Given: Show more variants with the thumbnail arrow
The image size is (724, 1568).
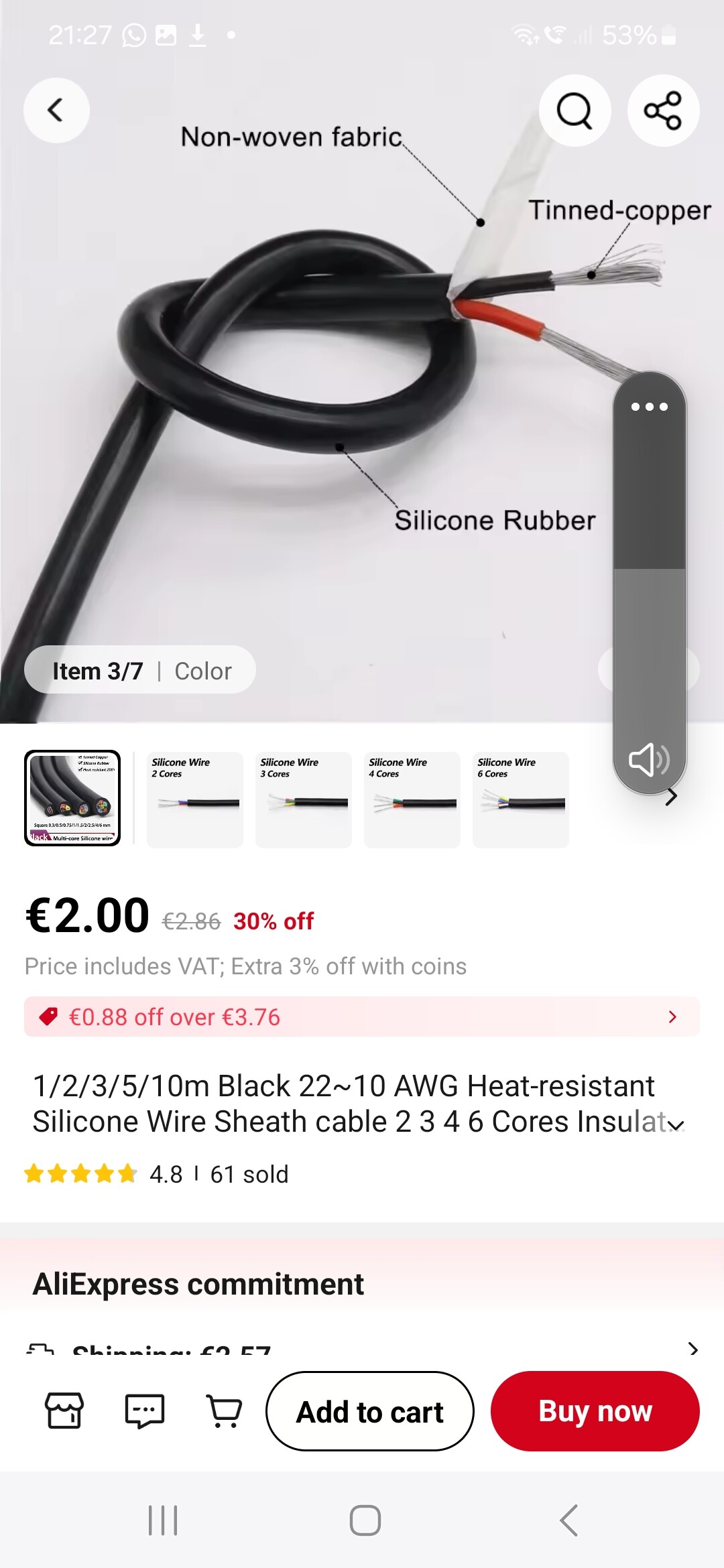Looking at the screenshot, I should [x=671, y=797].
